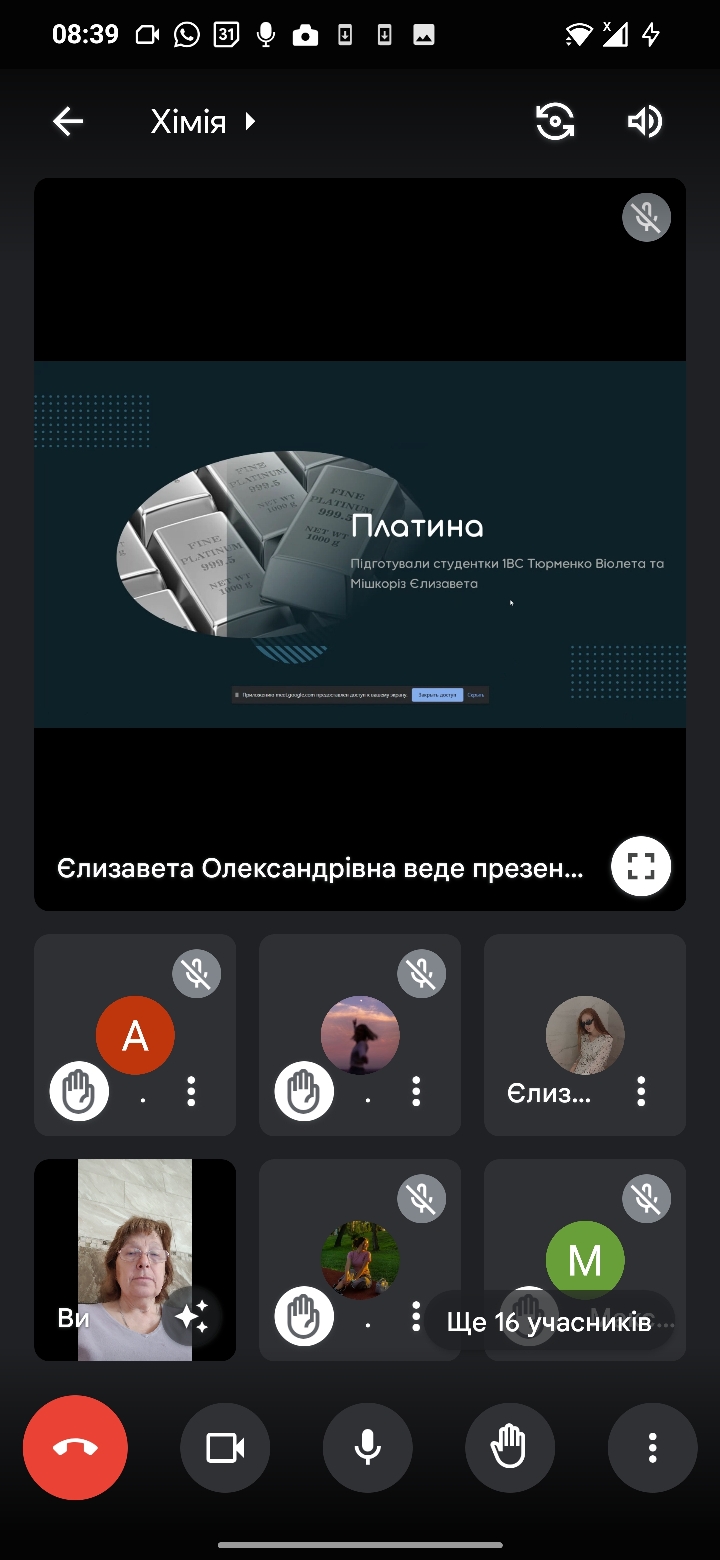
Task: Go back from the Хімія call
Action: [68, 122]
